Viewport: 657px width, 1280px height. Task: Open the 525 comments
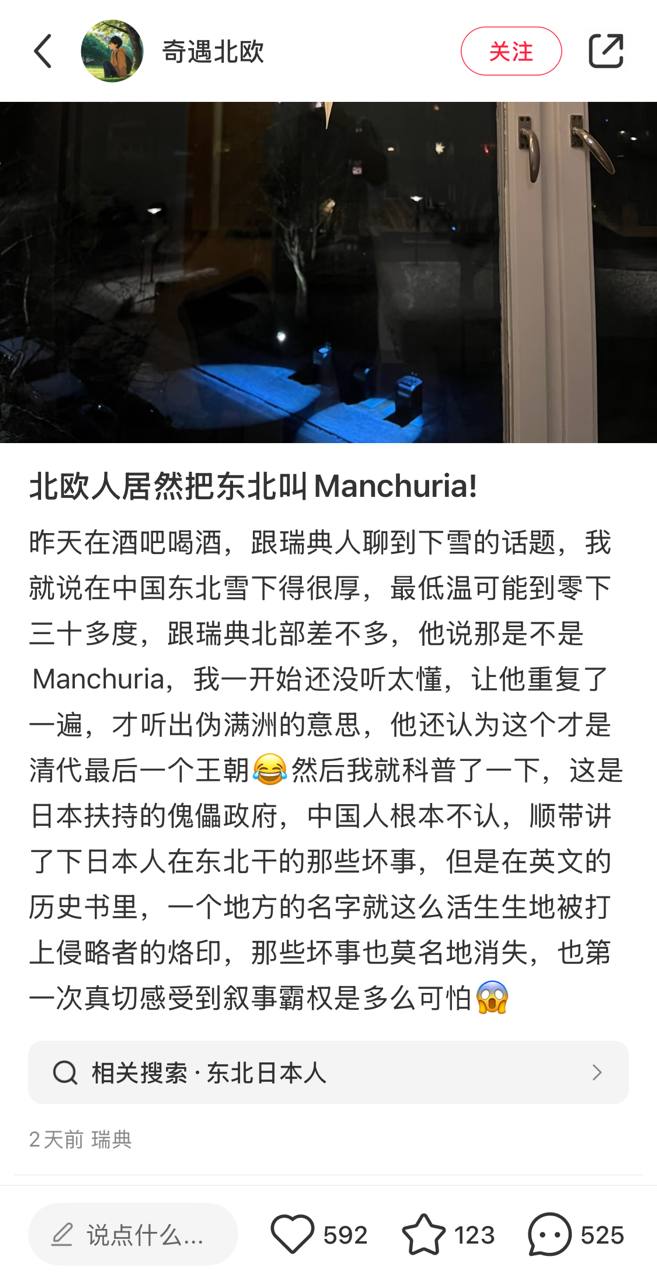[x=576, y=1235]
